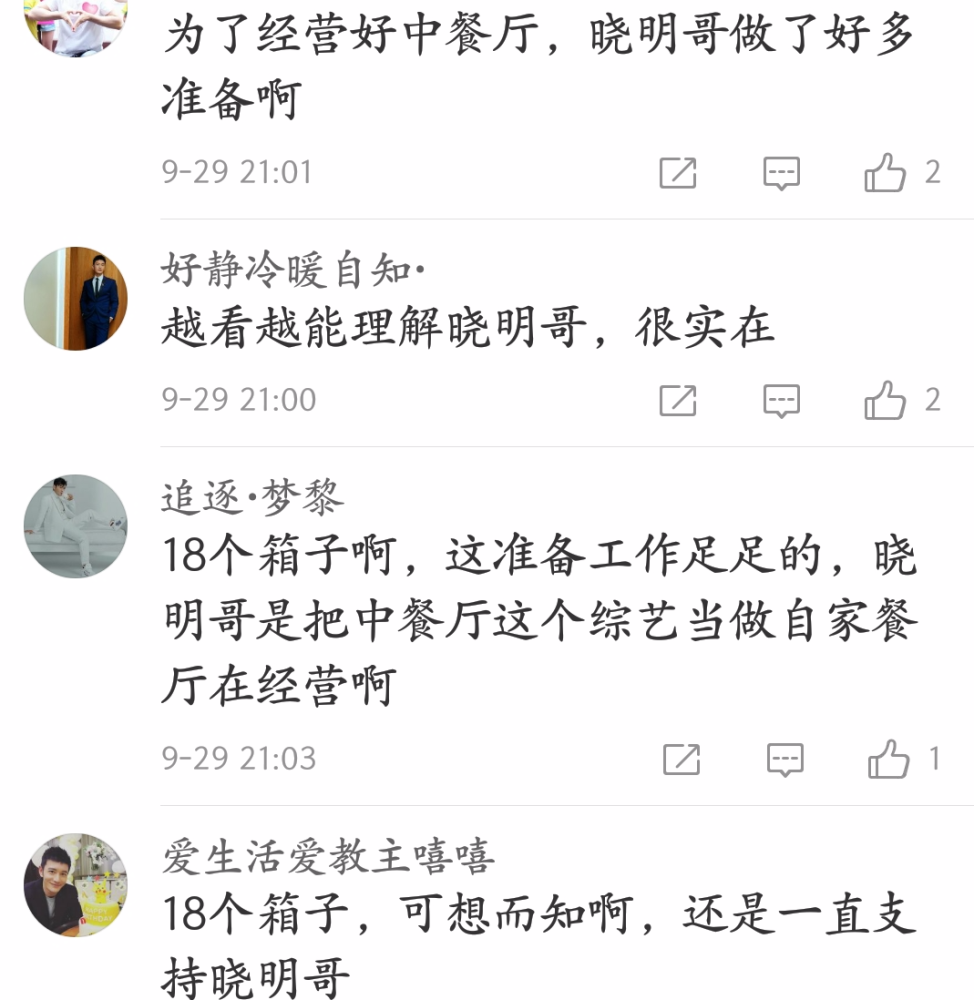
Task: Reply to 好静冷暖自知's comment
Action: [781, 400]
